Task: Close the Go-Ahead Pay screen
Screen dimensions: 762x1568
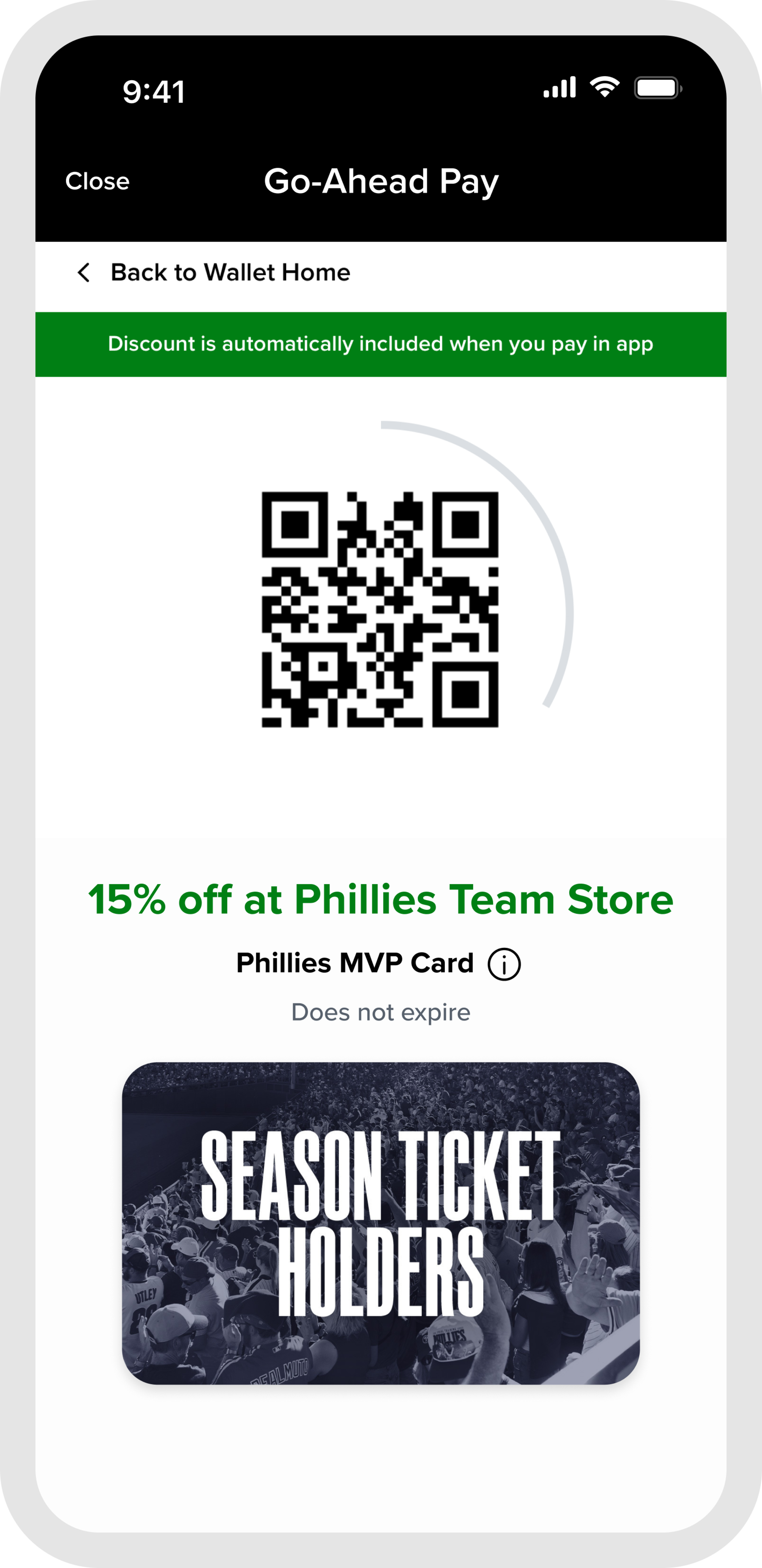Action: (x=97, y=182)
